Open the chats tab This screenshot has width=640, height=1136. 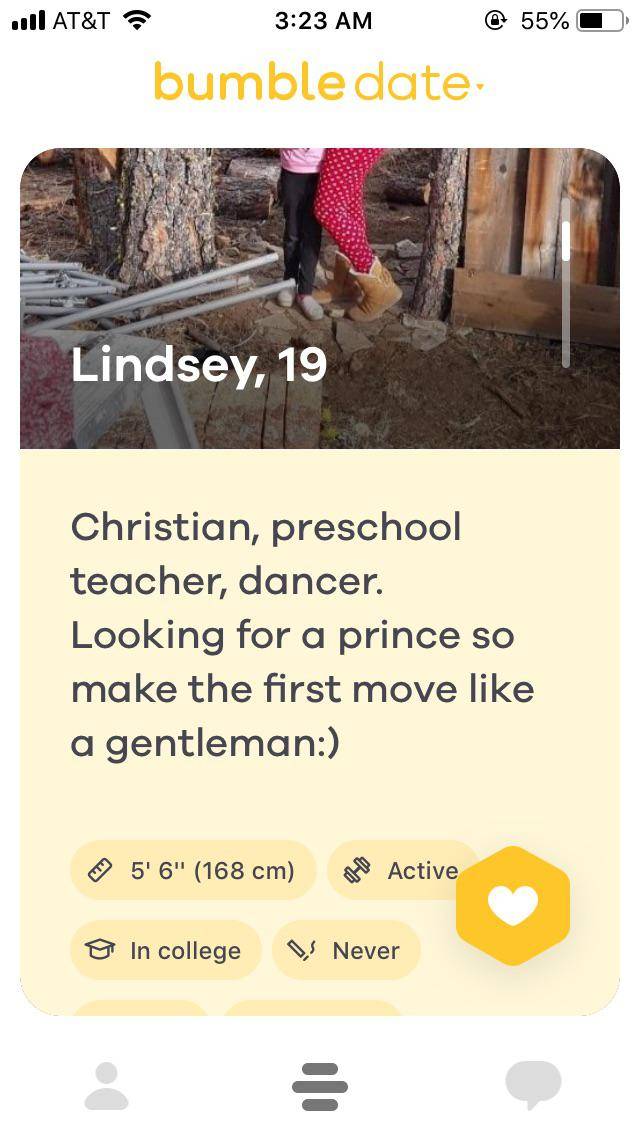point(533,1086)
